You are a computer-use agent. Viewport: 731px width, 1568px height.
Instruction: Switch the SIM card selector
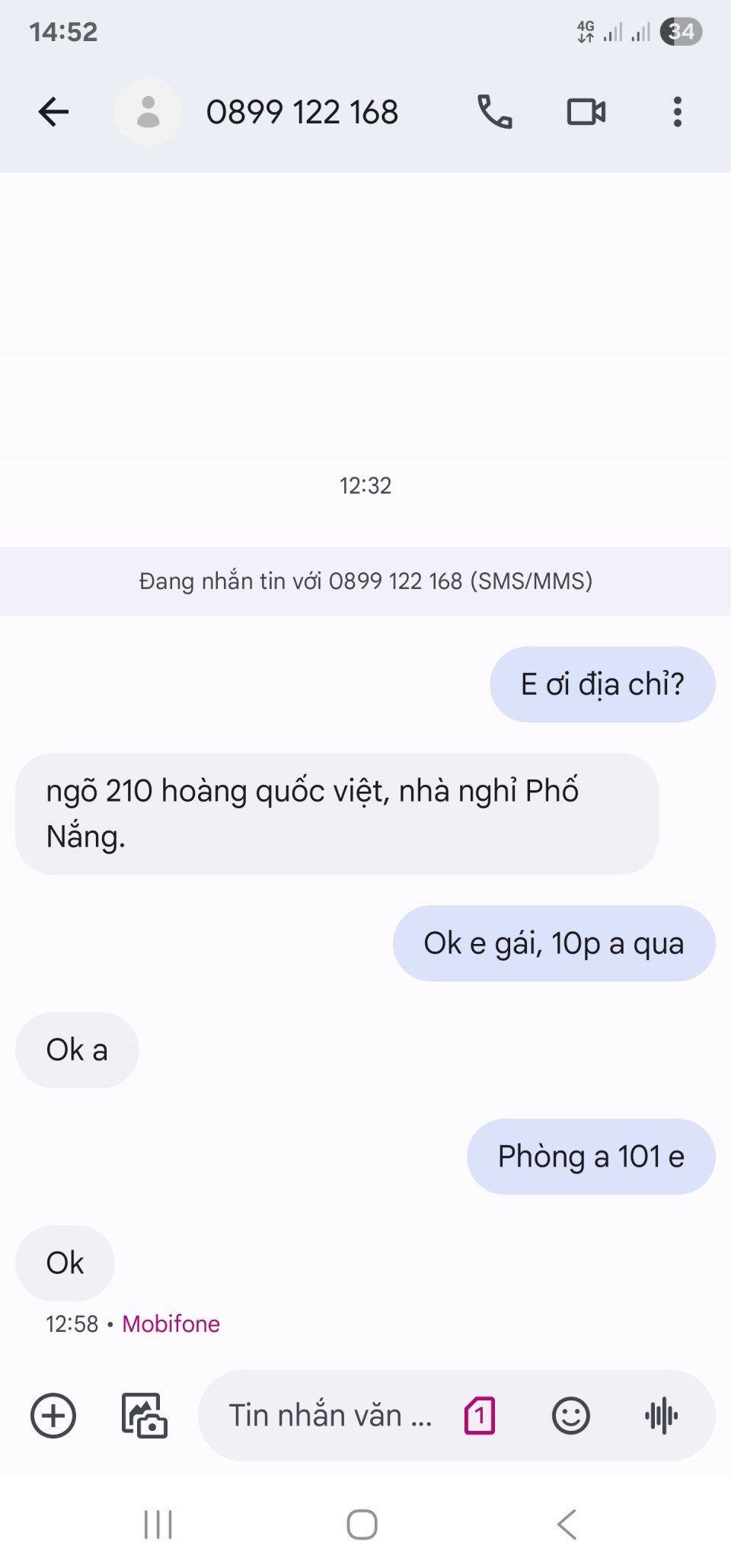pyautogui.click(x=480, y=1416)
